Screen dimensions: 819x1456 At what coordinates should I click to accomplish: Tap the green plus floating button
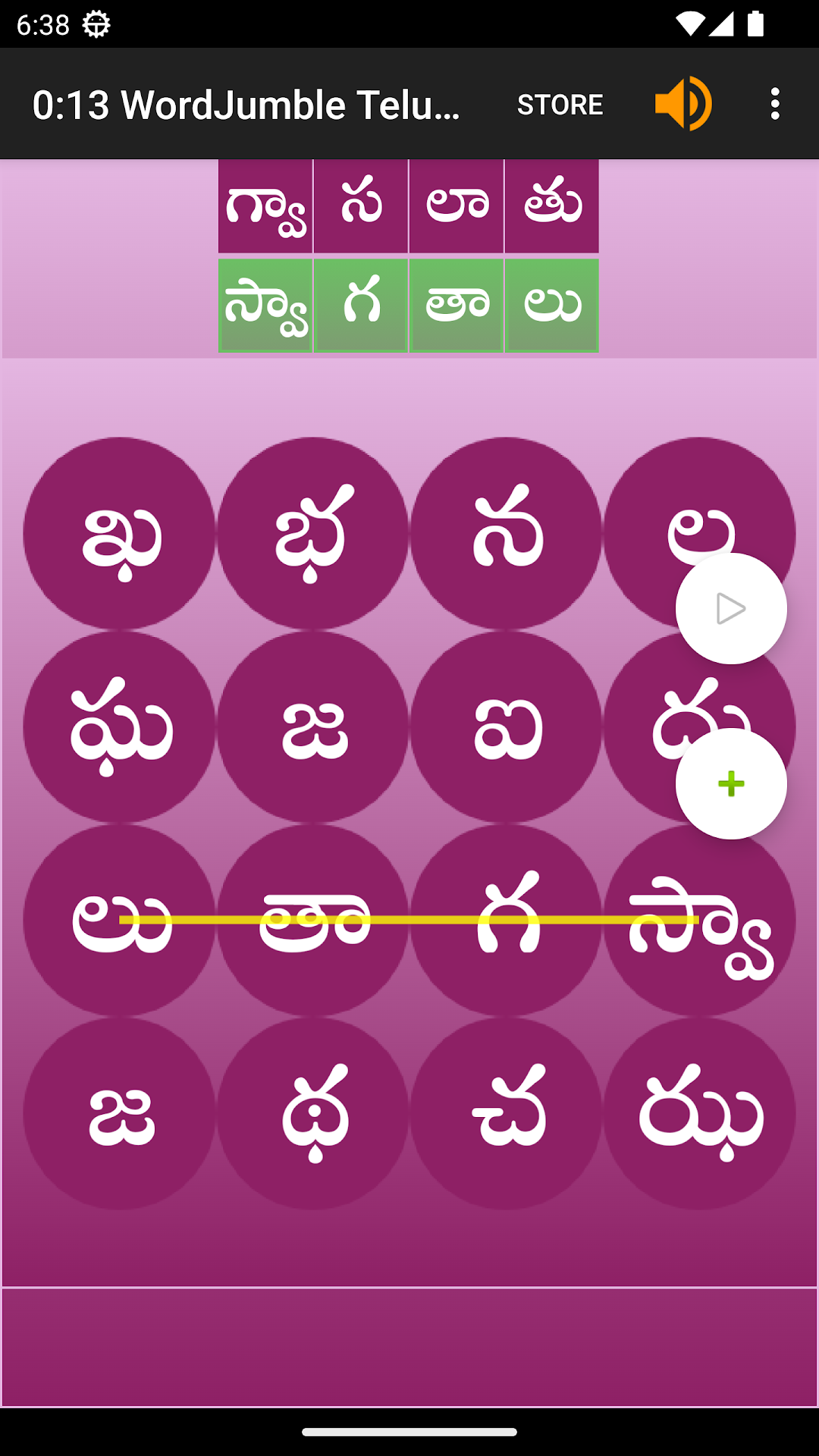(x=730, y=783)
